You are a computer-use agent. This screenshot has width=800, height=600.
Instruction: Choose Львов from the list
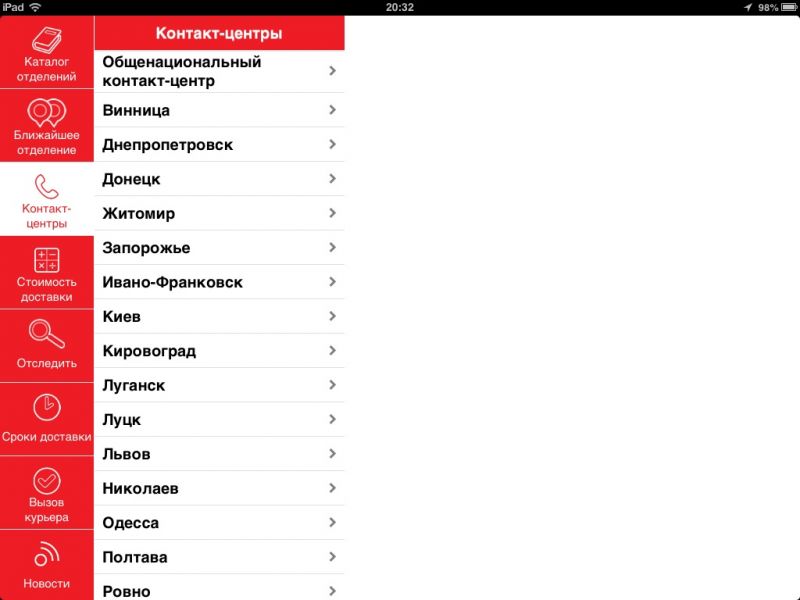pos(219,454)
